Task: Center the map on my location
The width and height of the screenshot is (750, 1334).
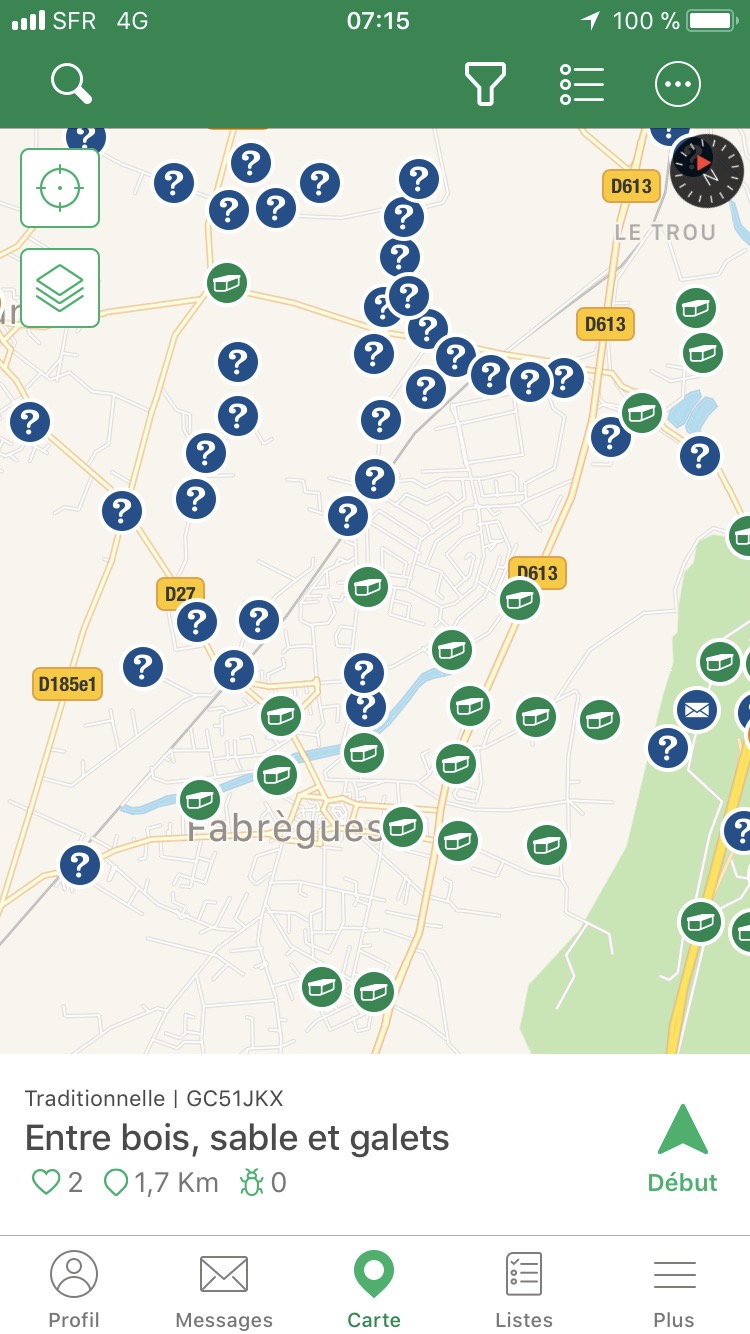Action: (60, 188)
